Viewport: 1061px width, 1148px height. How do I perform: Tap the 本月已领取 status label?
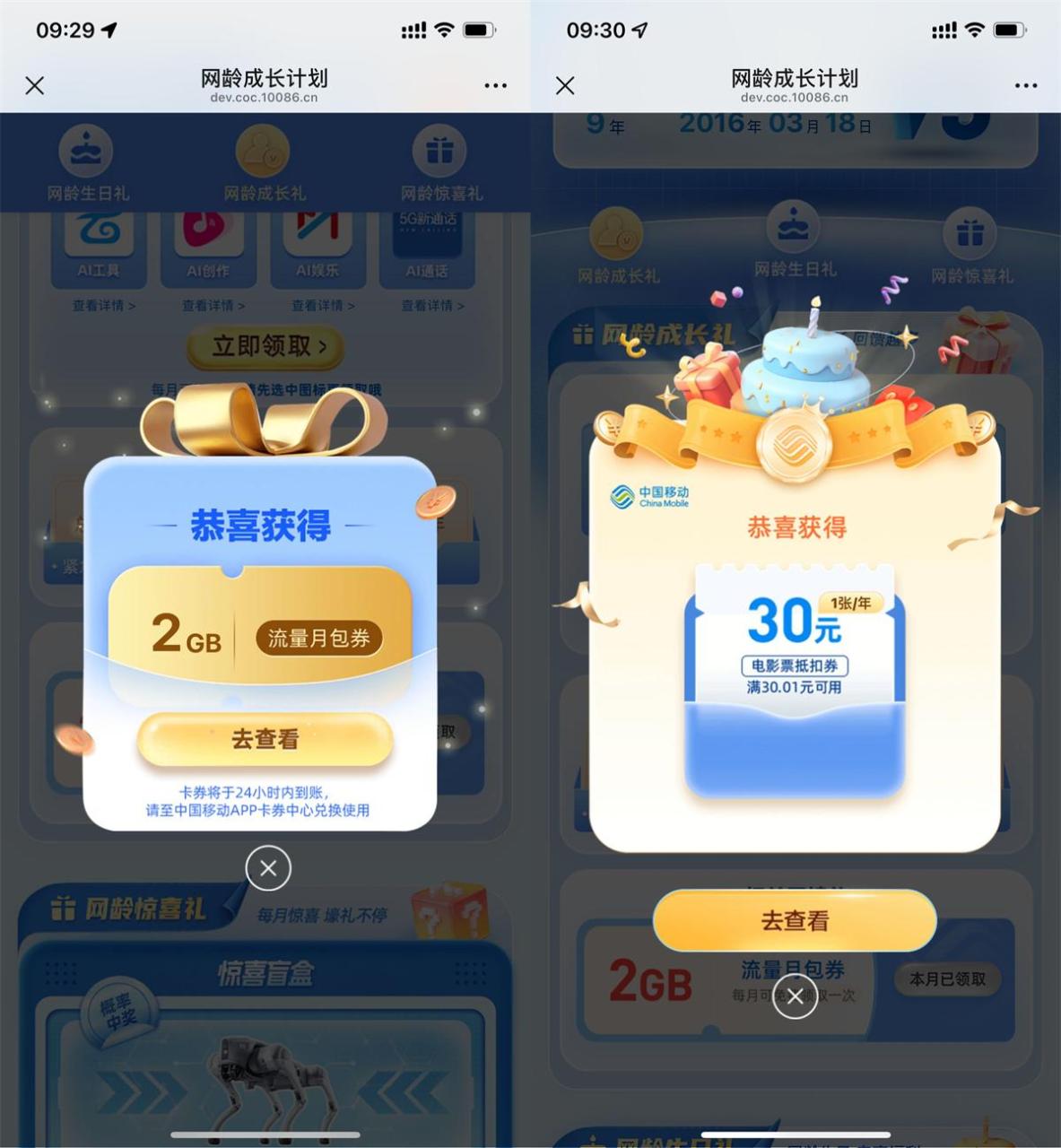948,979
